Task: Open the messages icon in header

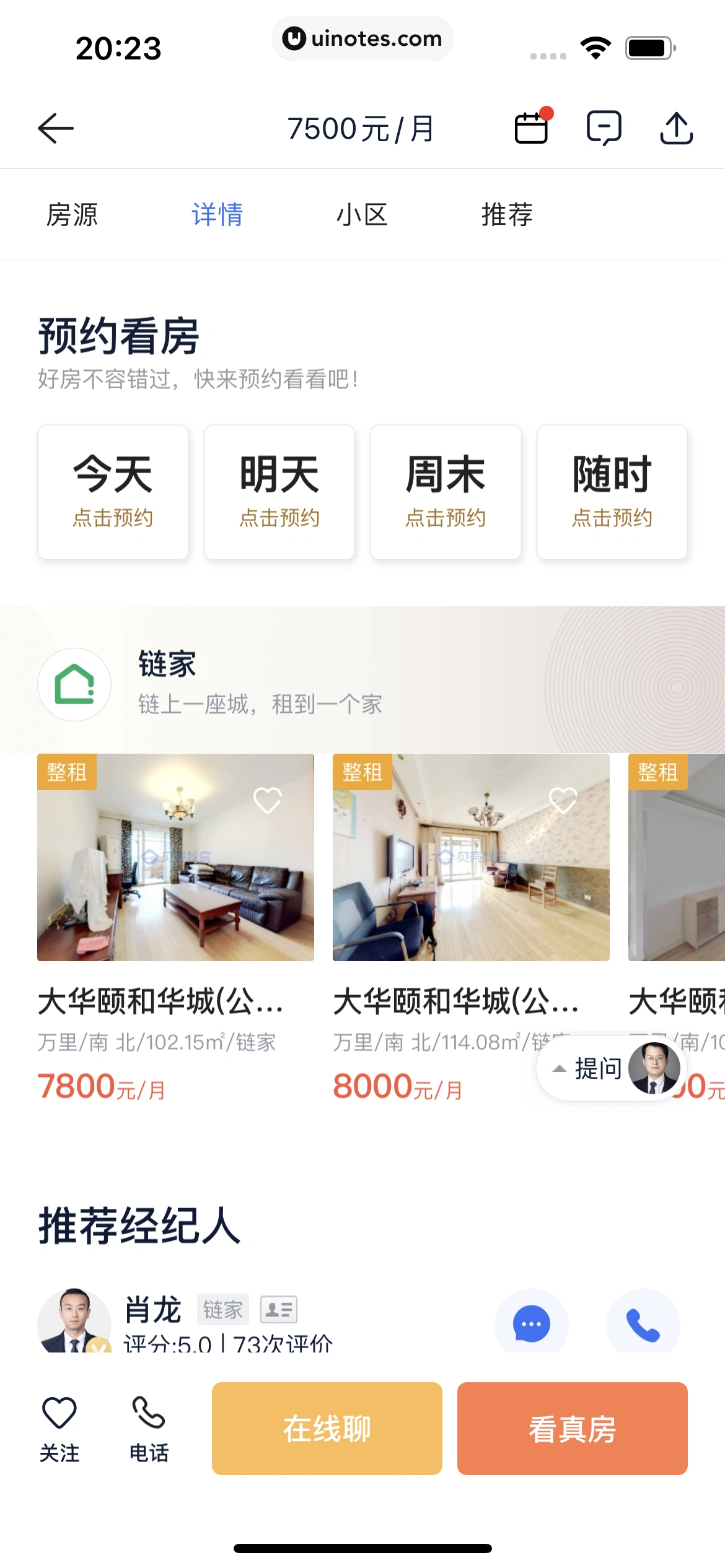Action: [x=604, y=128]
